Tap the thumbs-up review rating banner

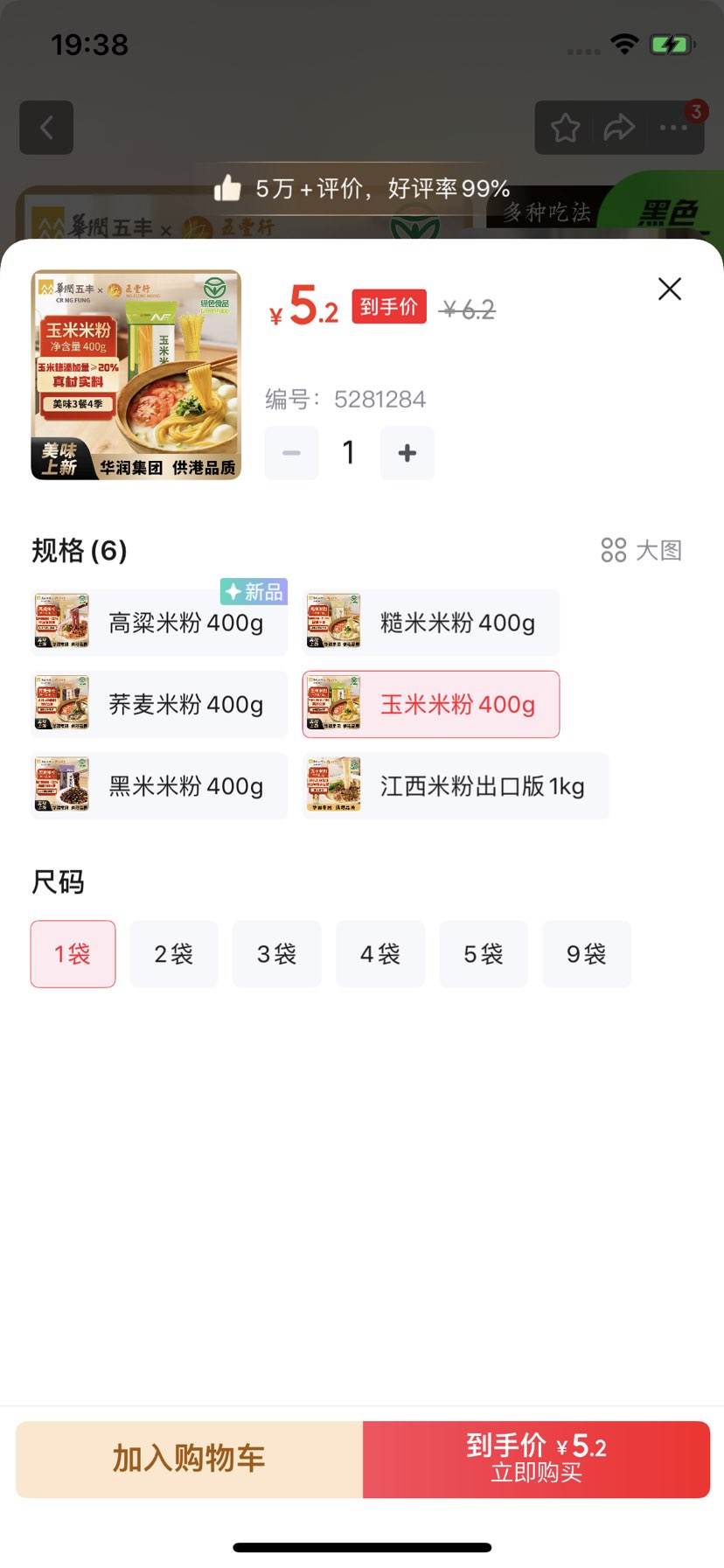367,187
